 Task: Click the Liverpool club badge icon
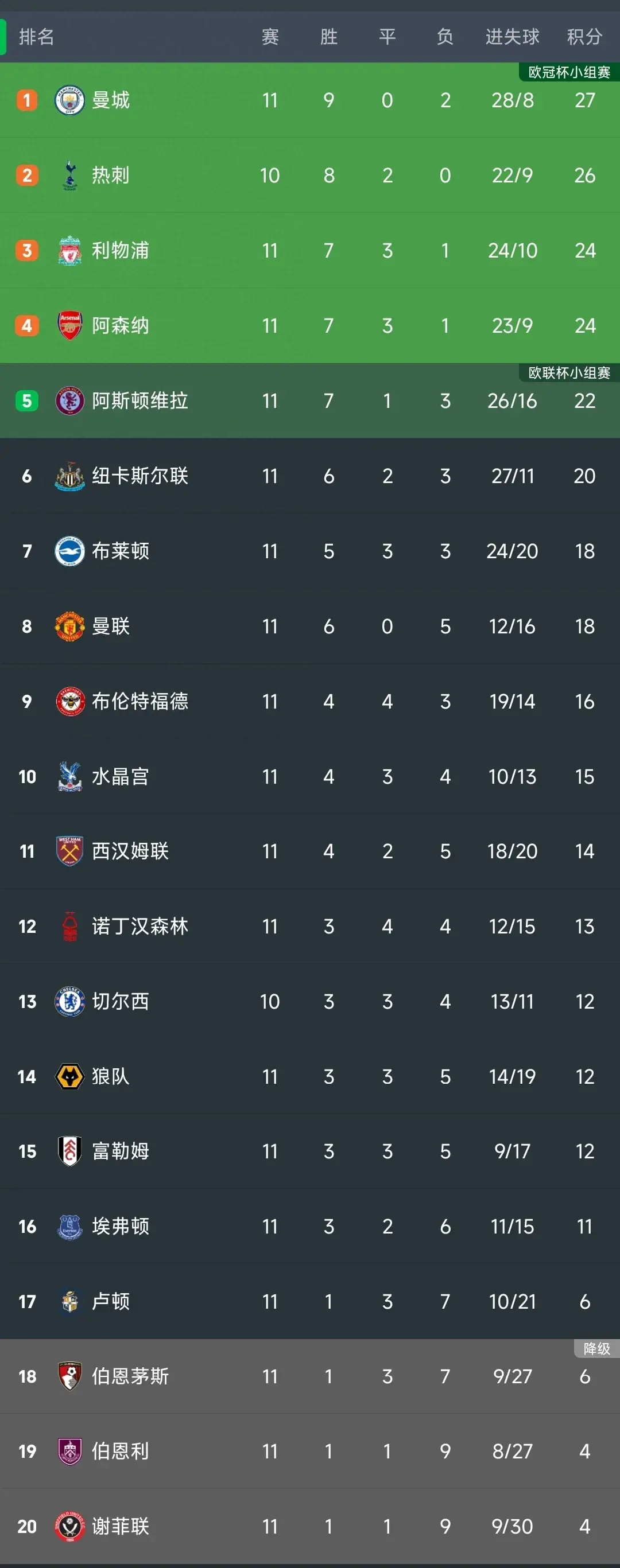[x=70, y=250]
